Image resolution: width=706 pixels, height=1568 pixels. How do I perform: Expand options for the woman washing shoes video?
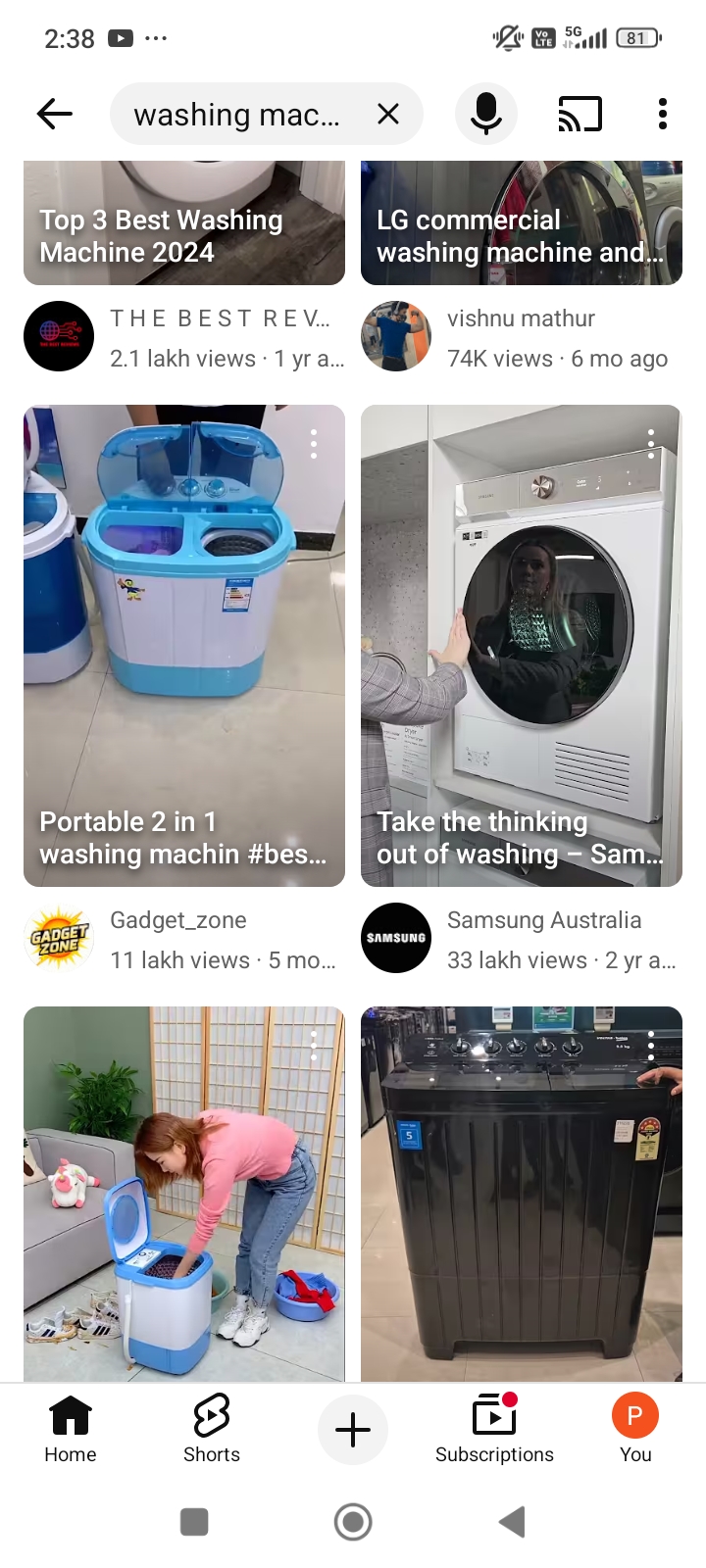(x=313, y=1045)
